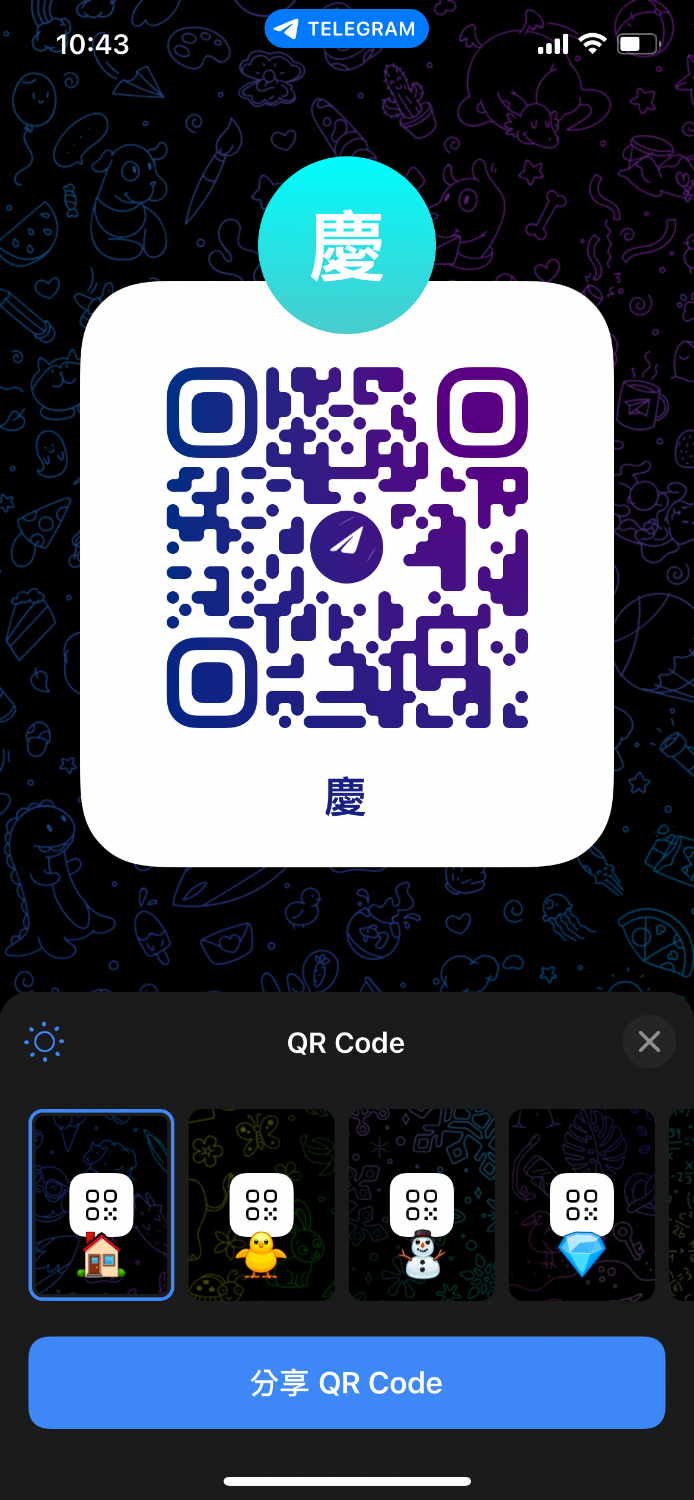Choose the chick emoji QR theme
This screenshot has width=694, height=1500.
point(261,1205)
